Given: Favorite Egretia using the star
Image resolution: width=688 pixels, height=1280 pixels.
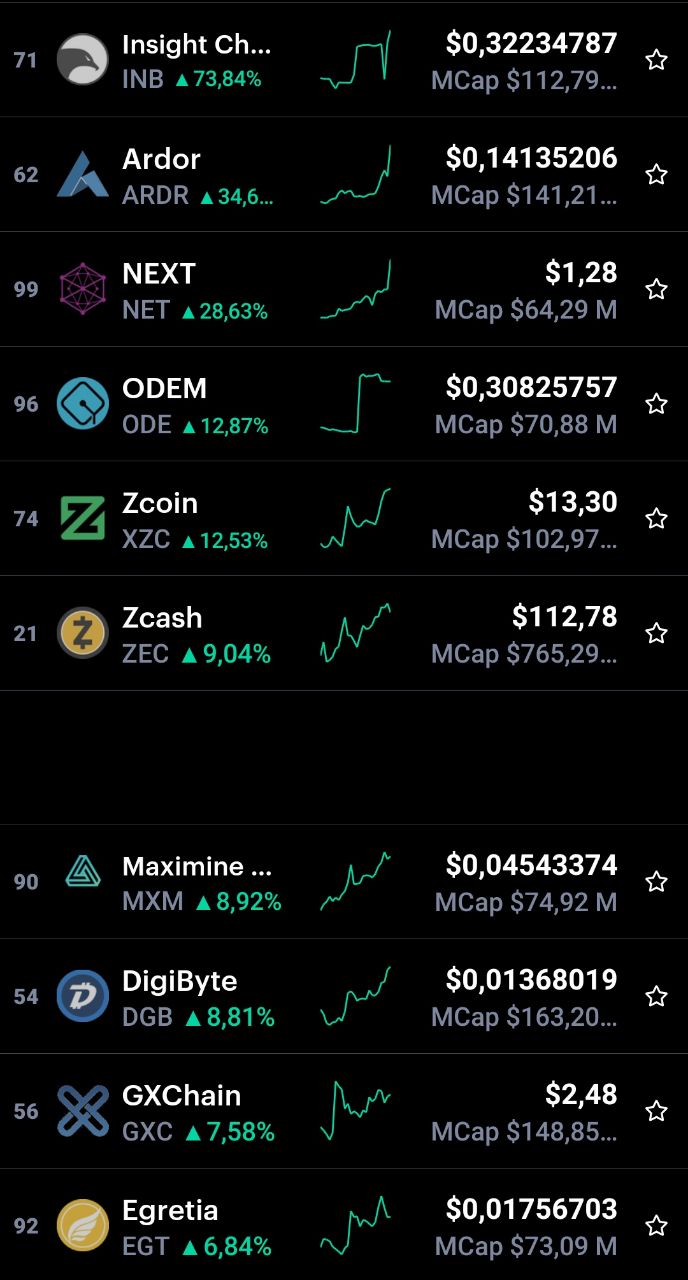Looking at the screenshot, I should [656, 1225].
